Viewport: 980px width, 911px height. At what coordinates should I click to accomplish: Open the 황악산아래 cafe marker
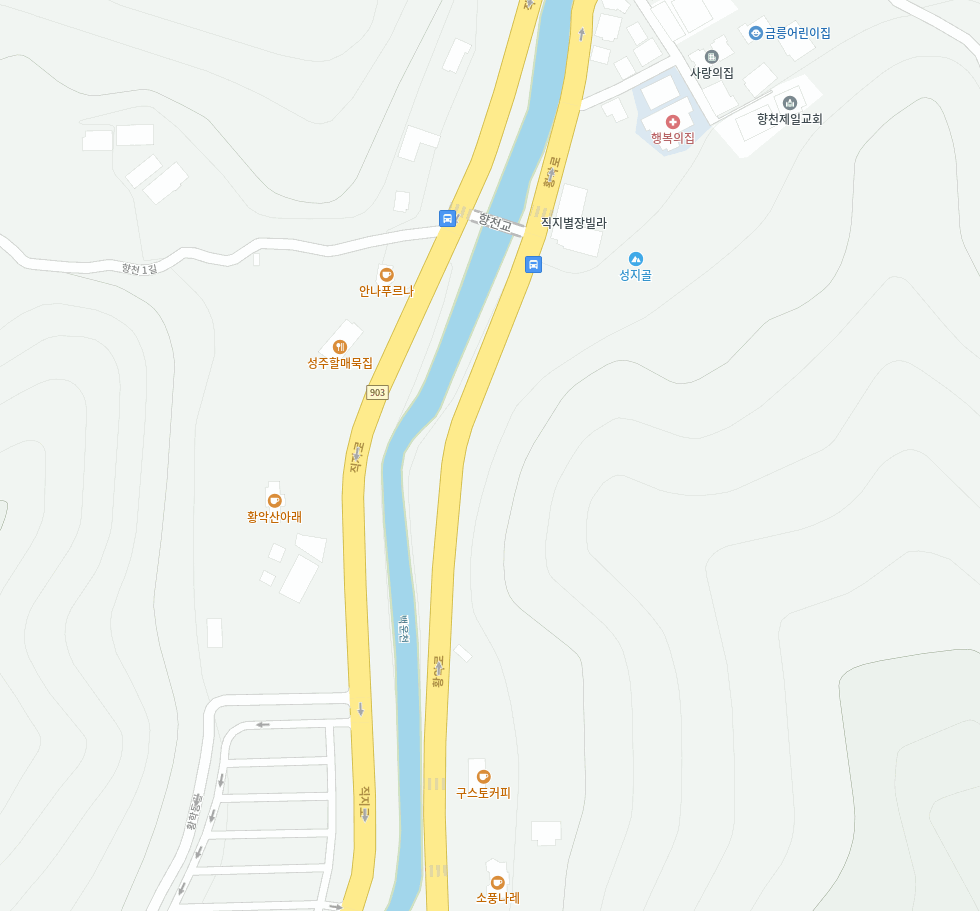click(274, 500)
